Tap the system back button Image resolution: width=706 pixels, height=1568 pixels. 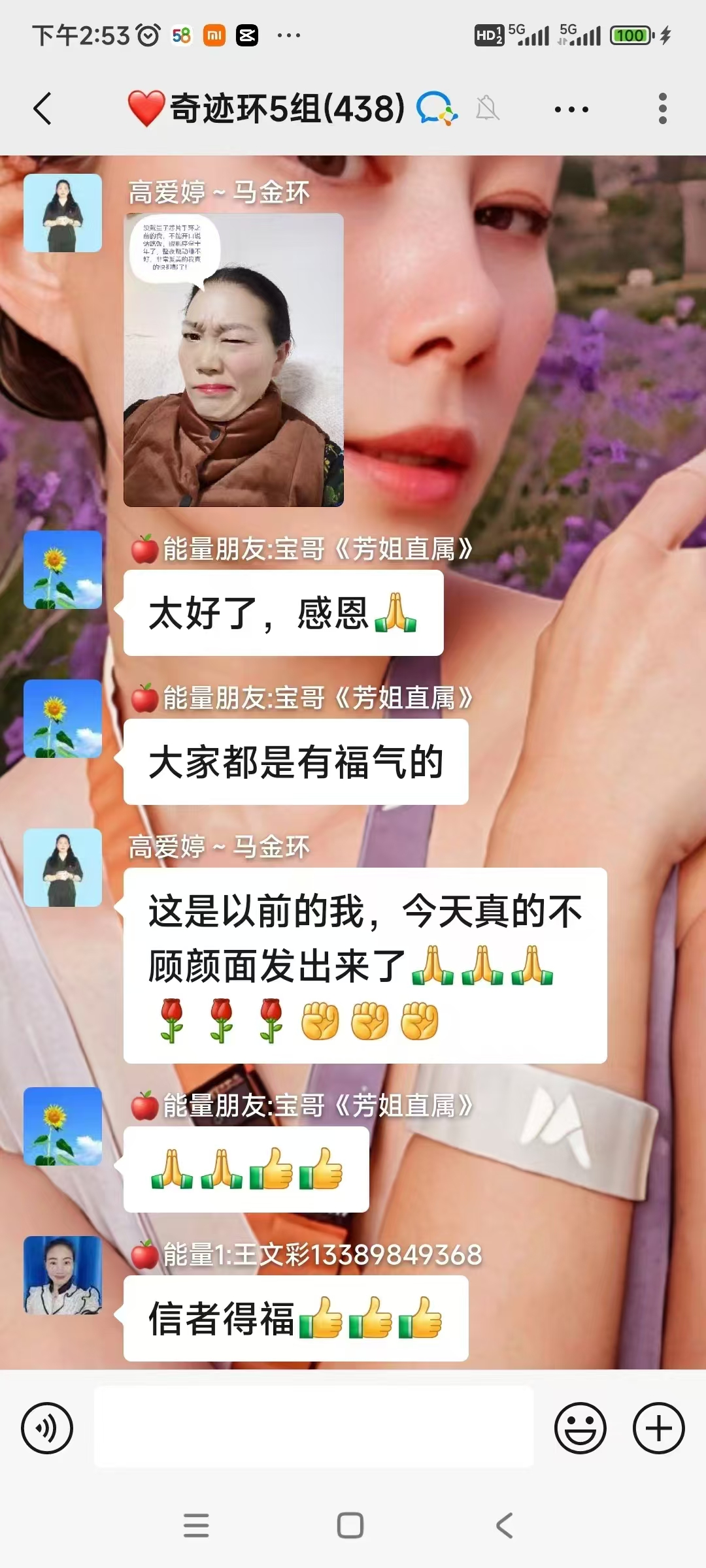coord(504,1526)
